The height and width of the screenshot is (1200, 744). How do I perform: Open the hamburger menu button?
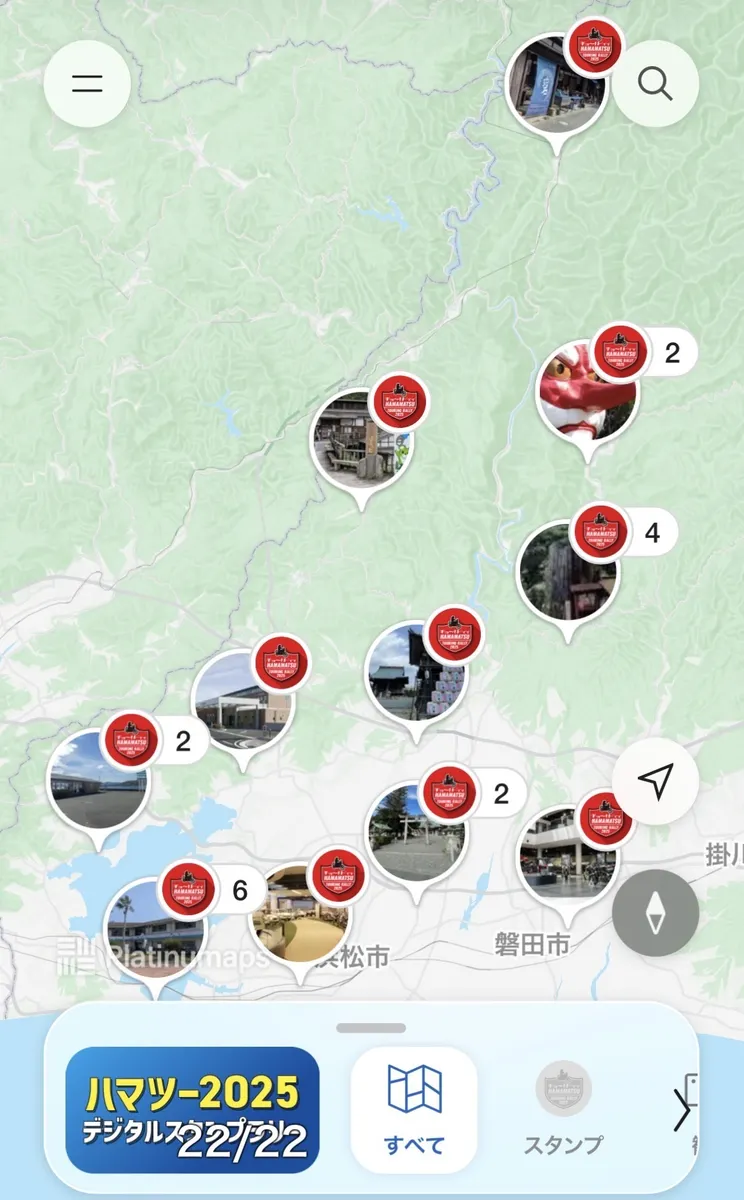(87, 84)
